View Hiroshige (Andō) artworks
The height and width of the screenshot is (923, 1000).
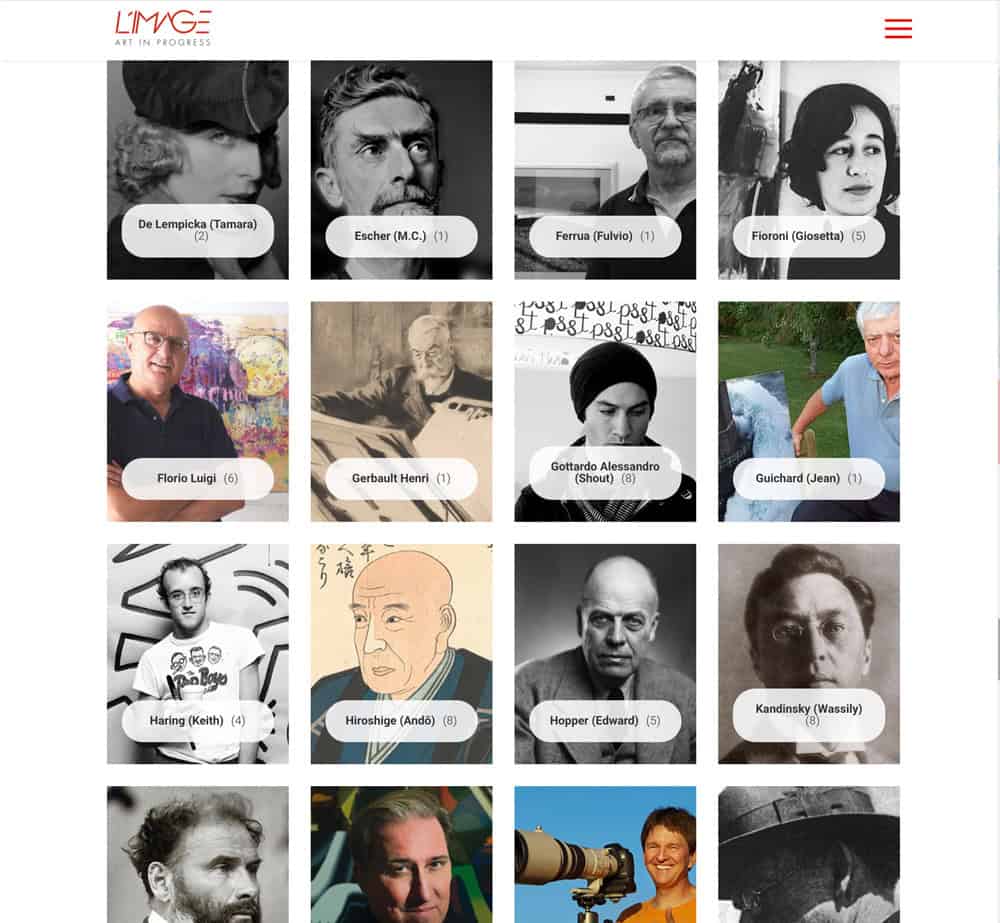[x=401, y=720]
